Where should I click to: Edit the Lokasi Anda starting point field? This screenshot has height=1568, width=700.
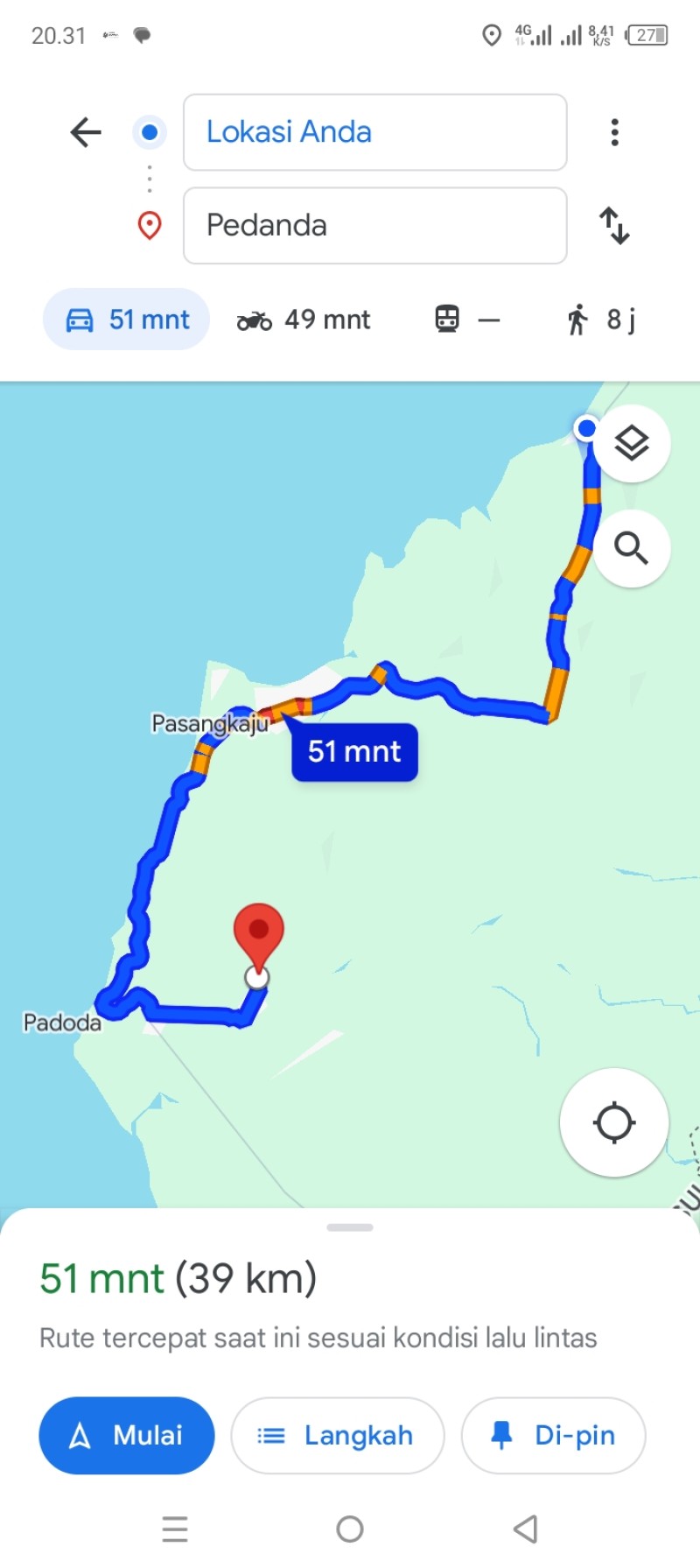(x=374, y=132)
